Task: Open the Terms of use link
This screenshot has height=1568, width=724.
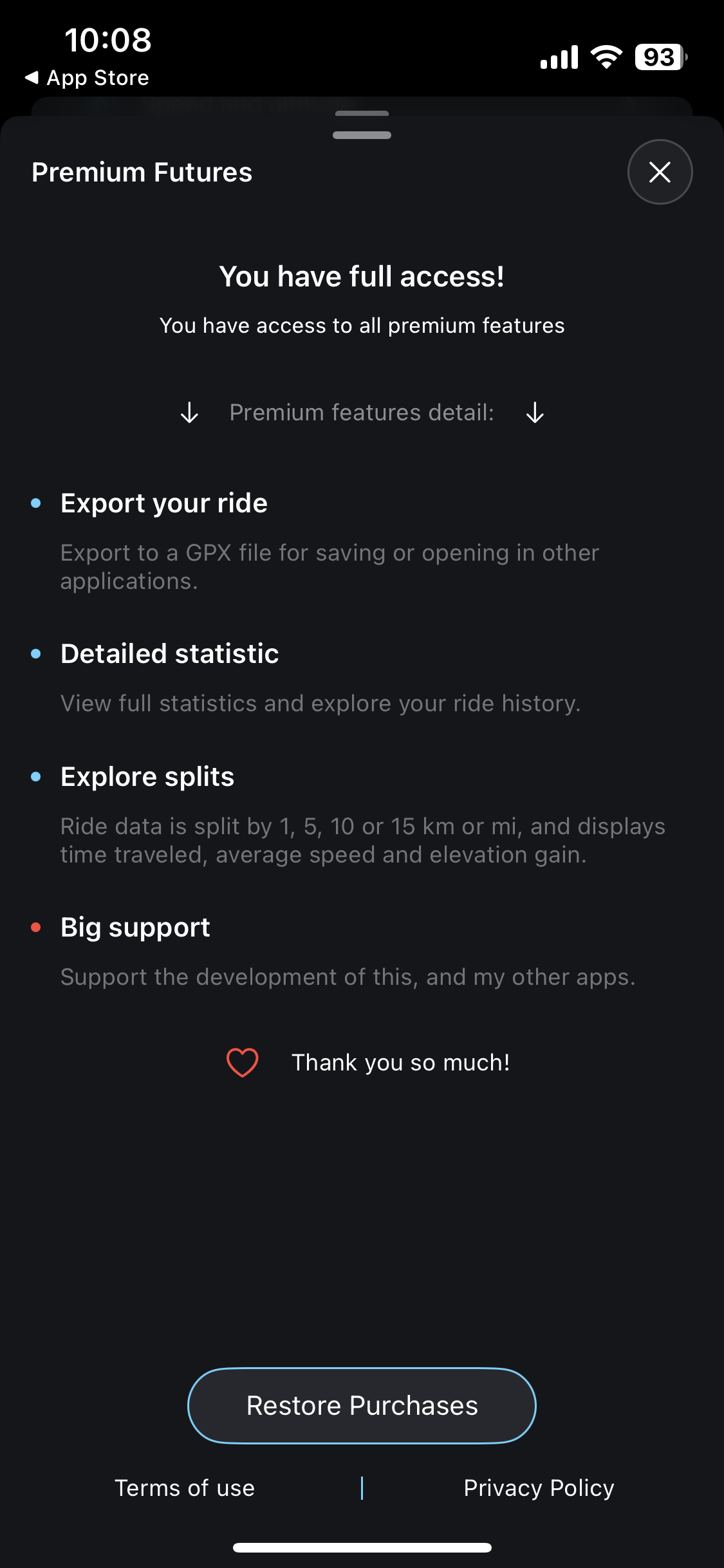Action: (185, 1488)
